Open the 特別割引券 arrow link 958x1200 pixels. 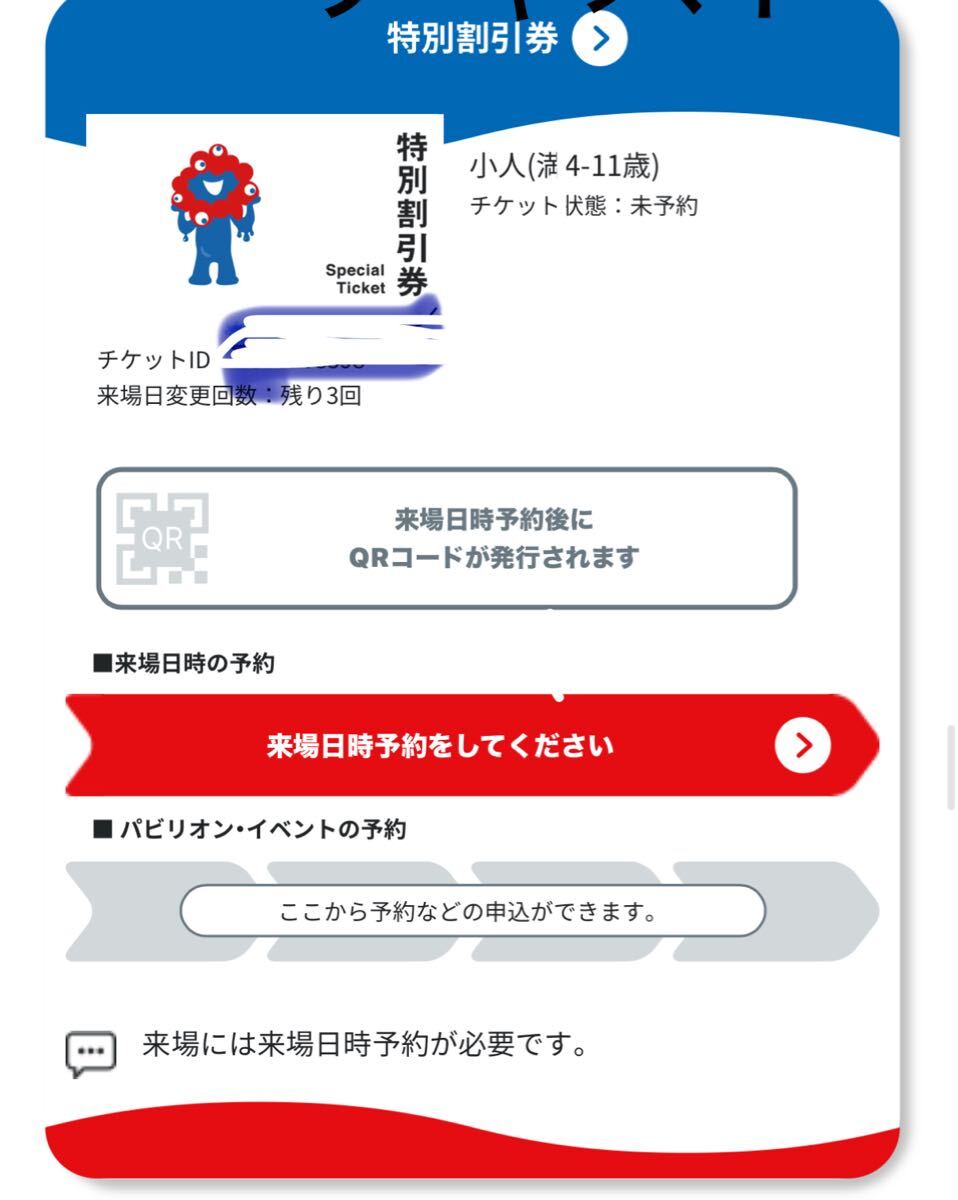tap(600, 39)
